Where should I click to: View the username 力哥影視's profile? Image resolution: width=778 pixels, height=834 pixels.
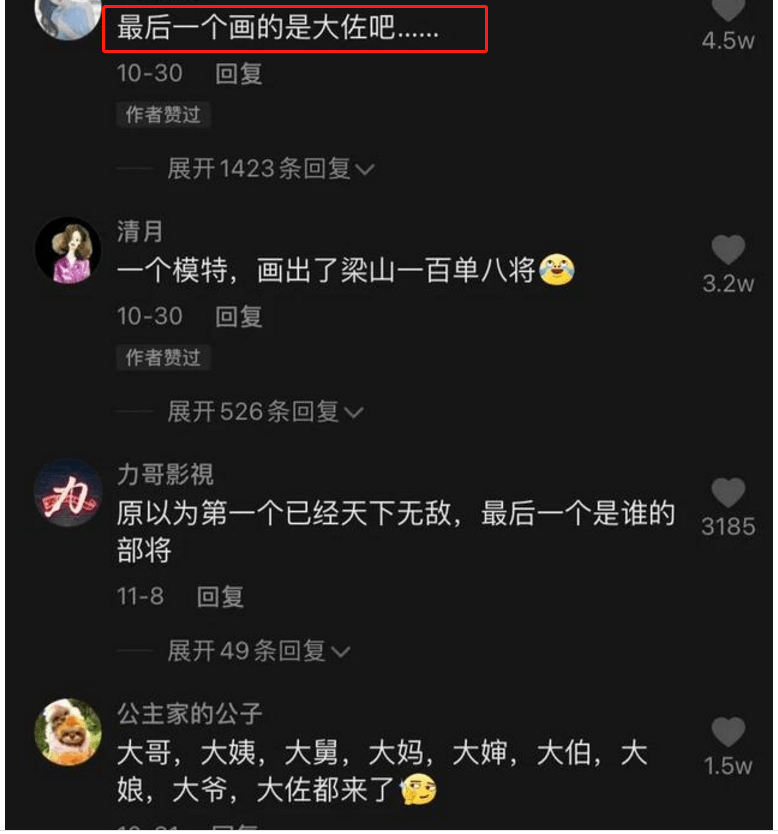coord(165,474)
